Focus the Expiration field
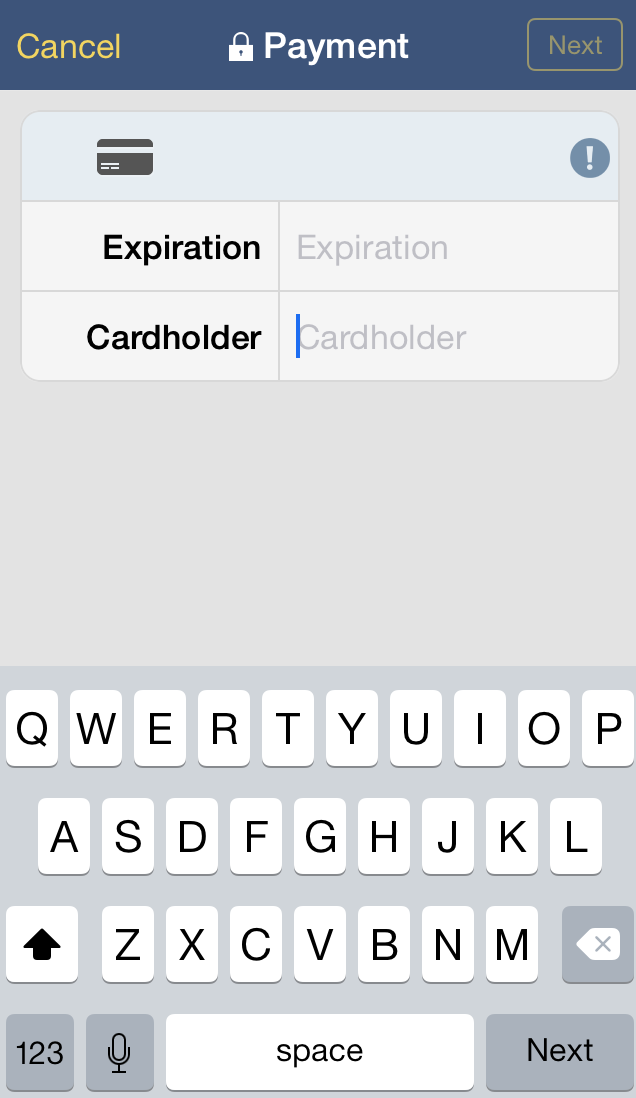This screenshot has height=1098, width=636. coord(448,247)
